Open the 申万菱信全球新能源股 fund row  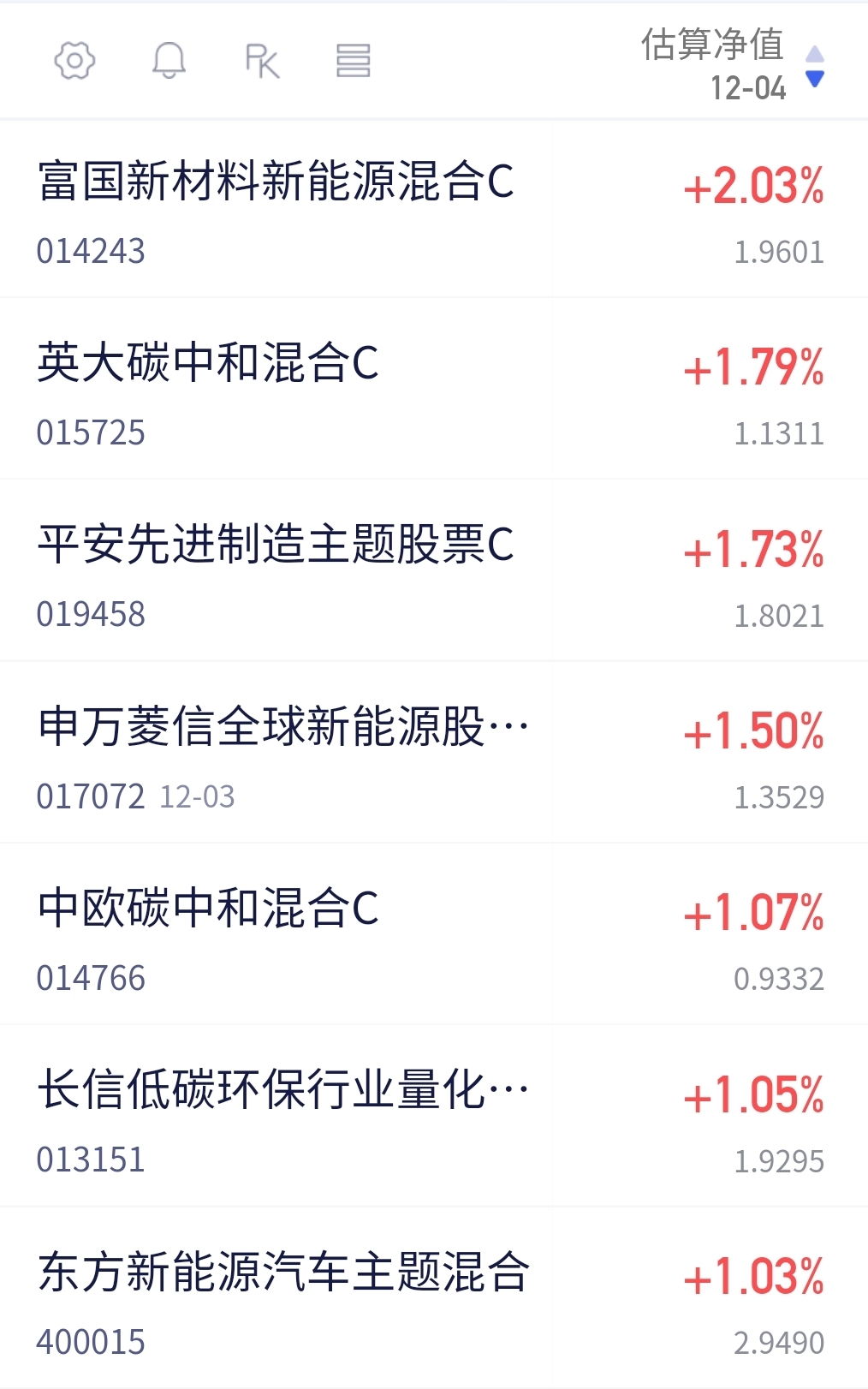[434, 752]
